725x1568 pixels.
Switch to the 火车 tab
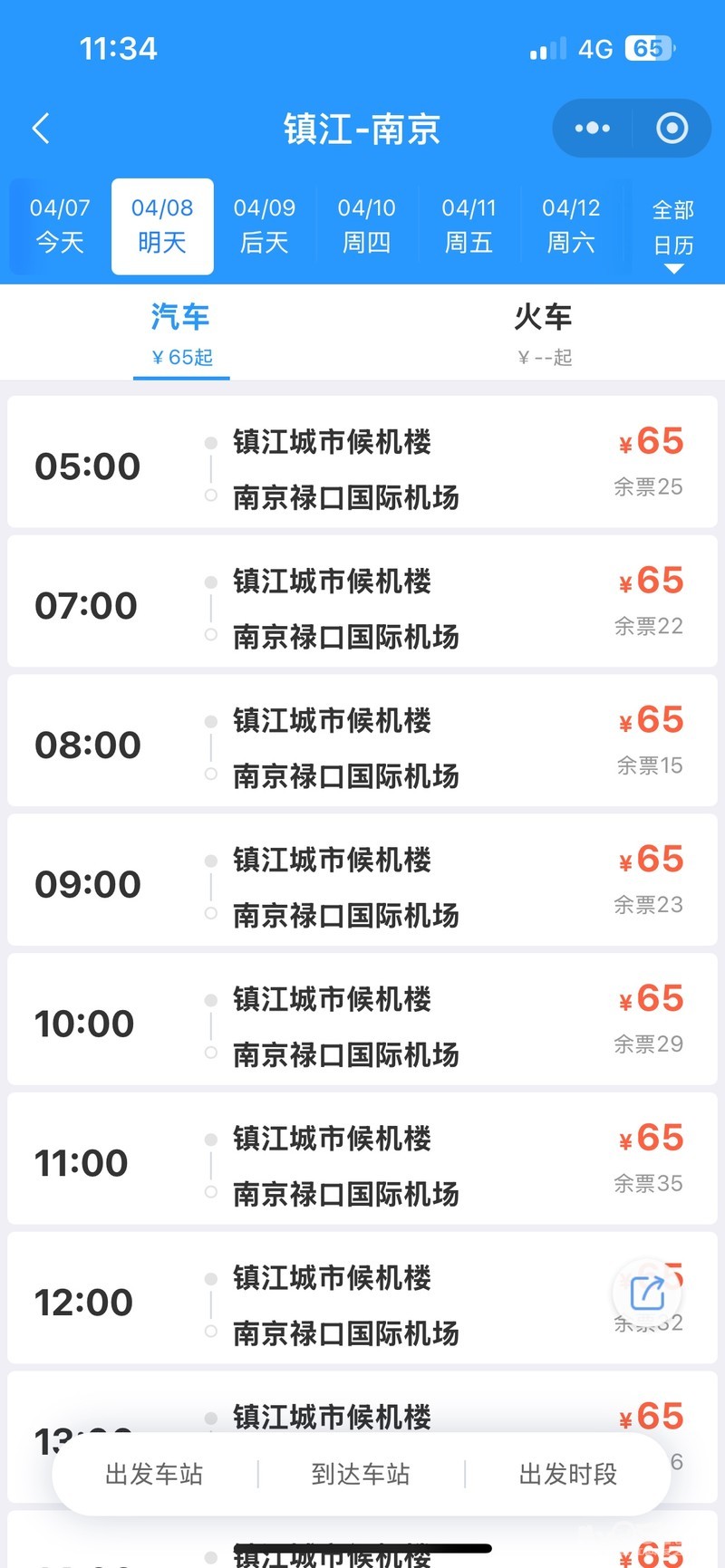[x=544, y=332]
